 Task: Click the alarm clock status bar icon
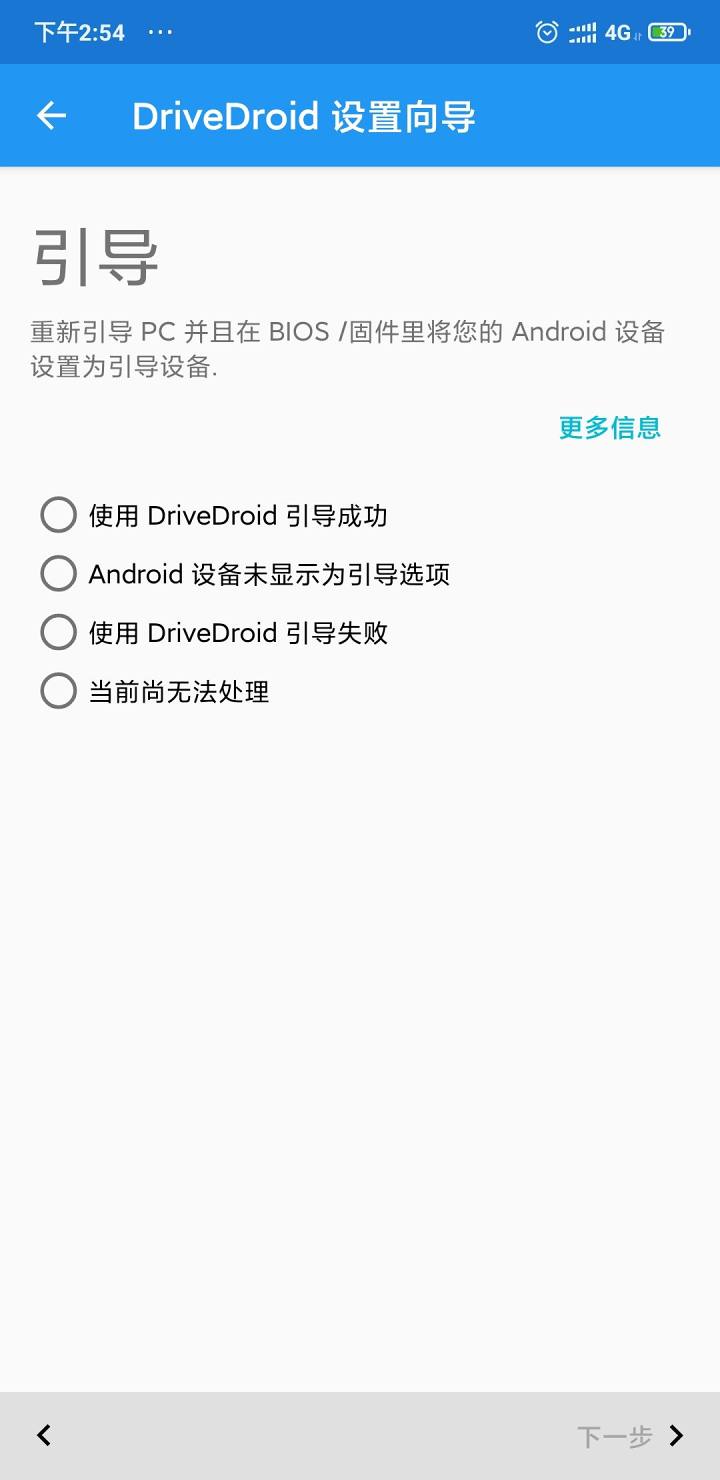[x=545, y=32]
